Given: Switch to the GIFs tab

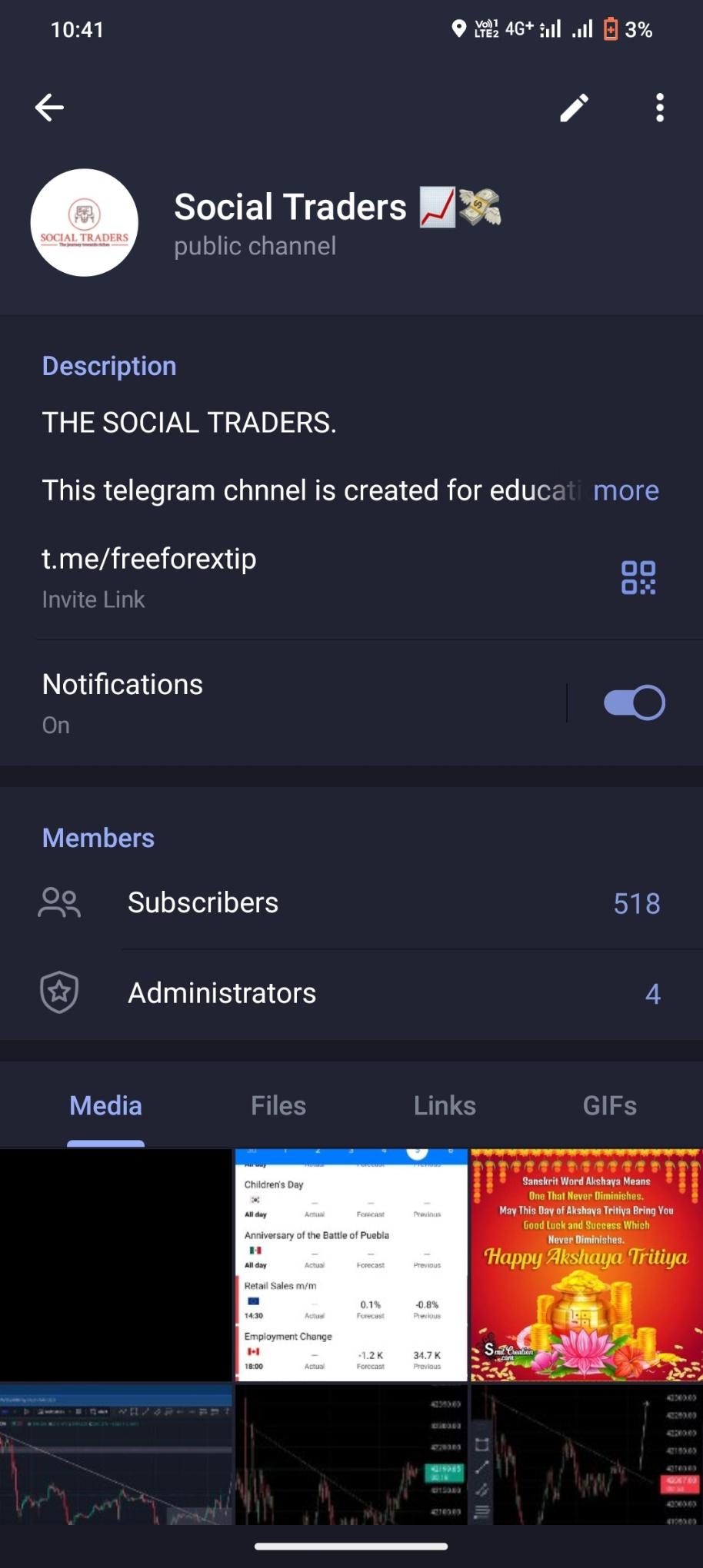Looking at the screenshot, I should click(609, 1106).
